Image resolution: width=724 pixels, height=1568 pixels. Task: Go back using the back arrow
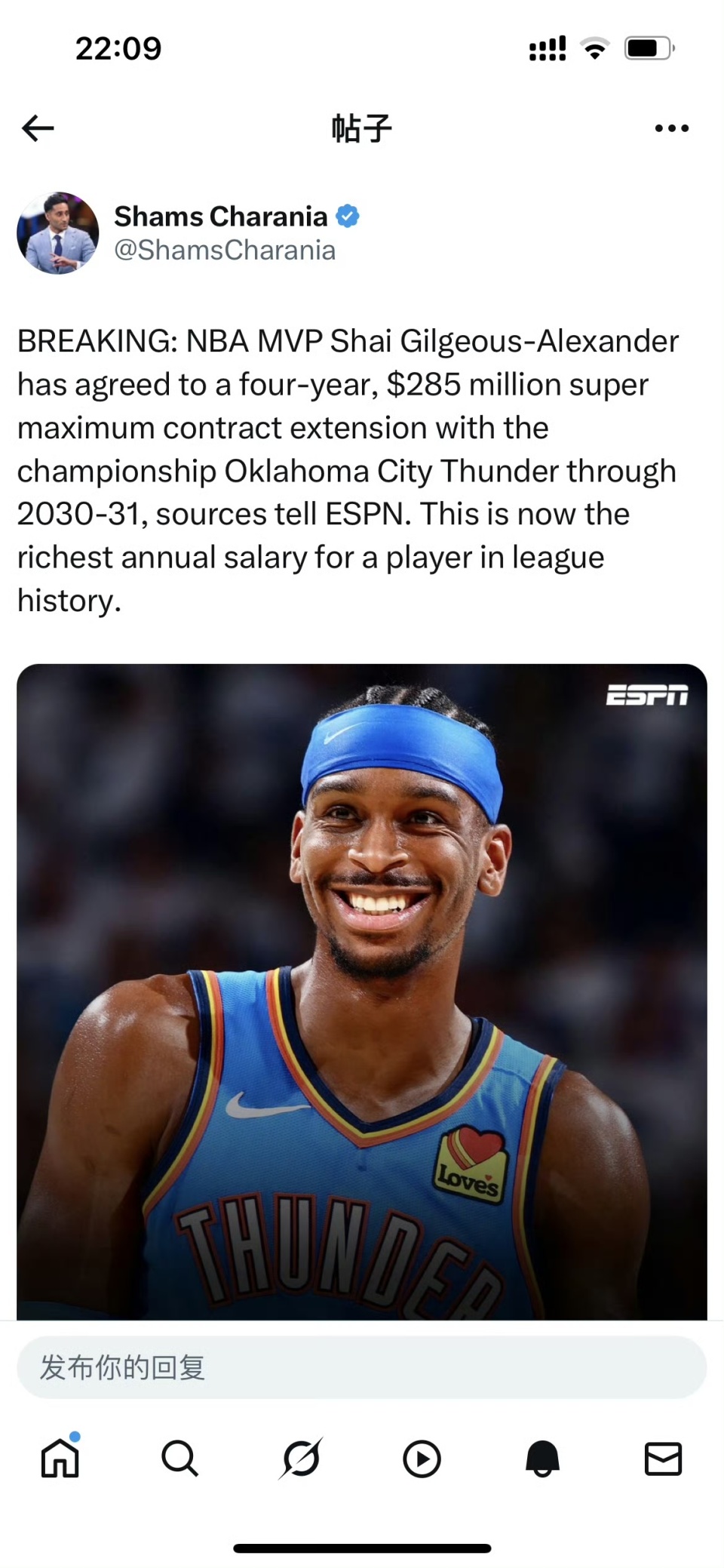tap(38, 128)
